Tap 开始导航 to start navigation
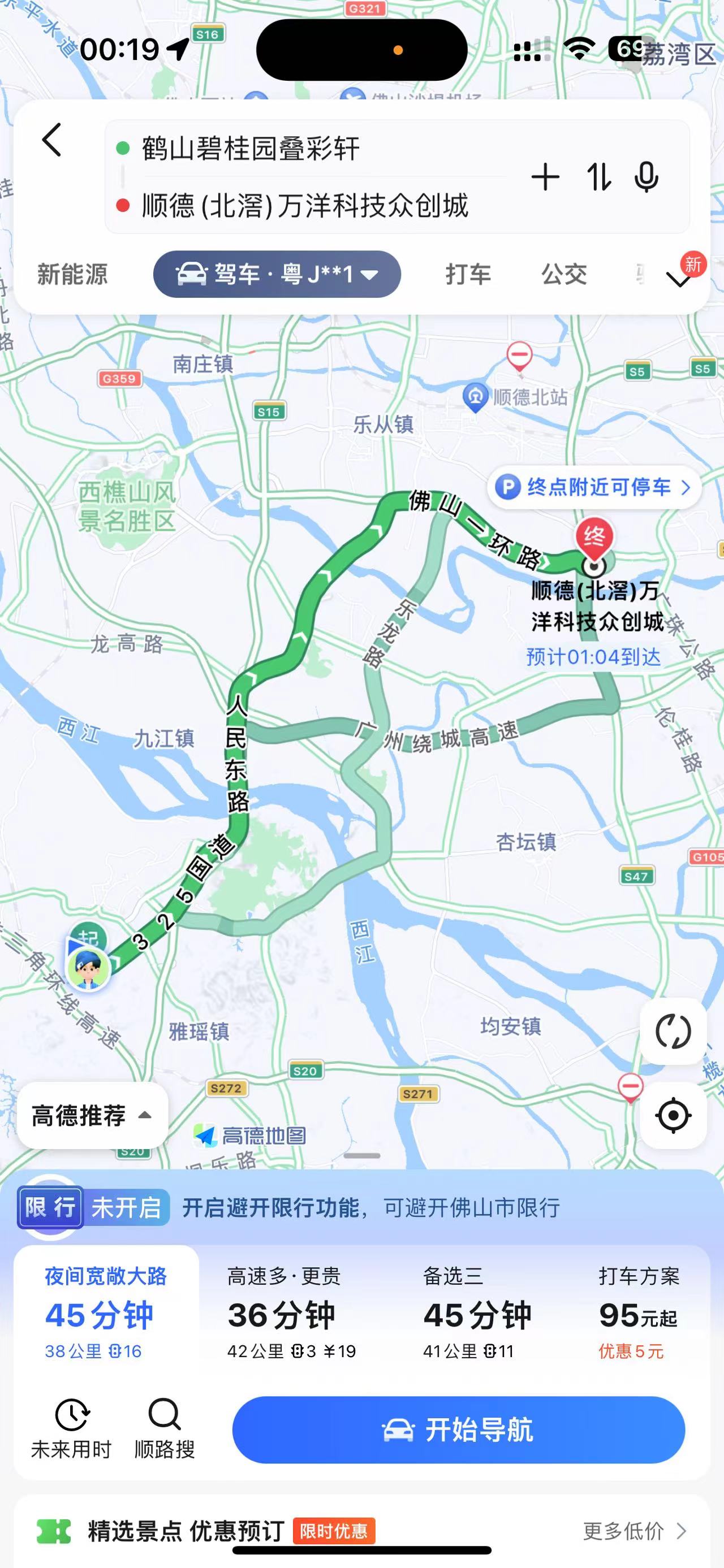The height and width of the screenshot is (1568, 724). tap(458, 1430)
